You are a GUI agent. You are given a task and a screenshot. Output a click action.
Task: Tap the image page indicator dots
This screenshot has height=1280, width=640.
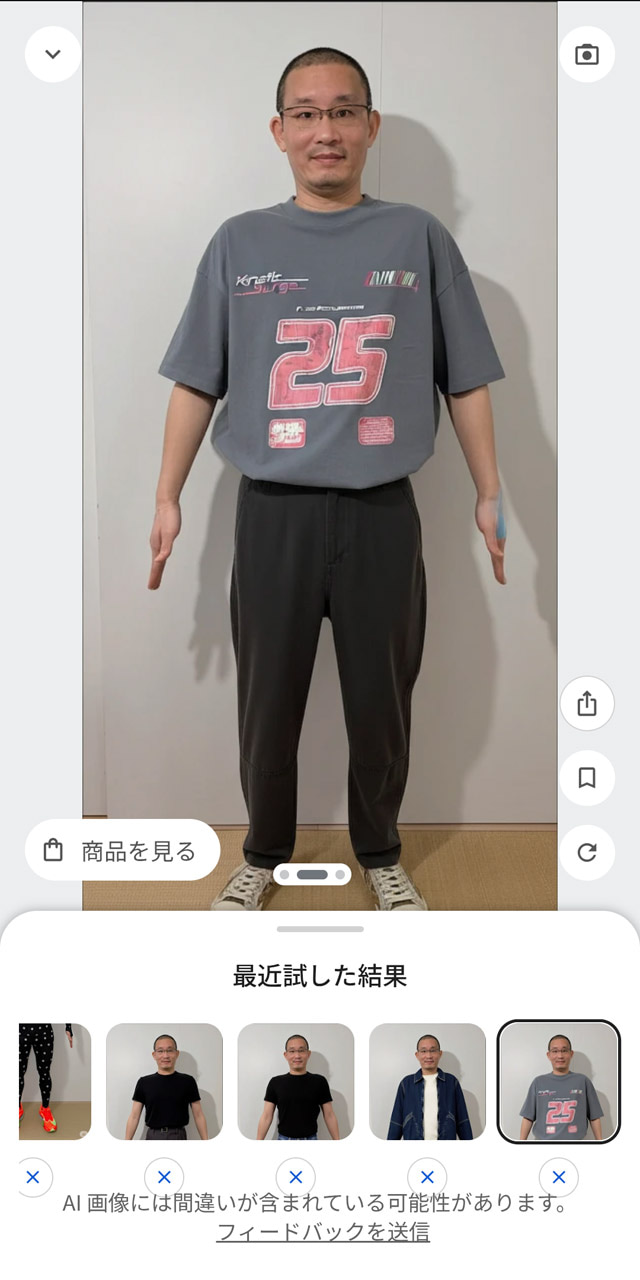(x=312, y=875)
